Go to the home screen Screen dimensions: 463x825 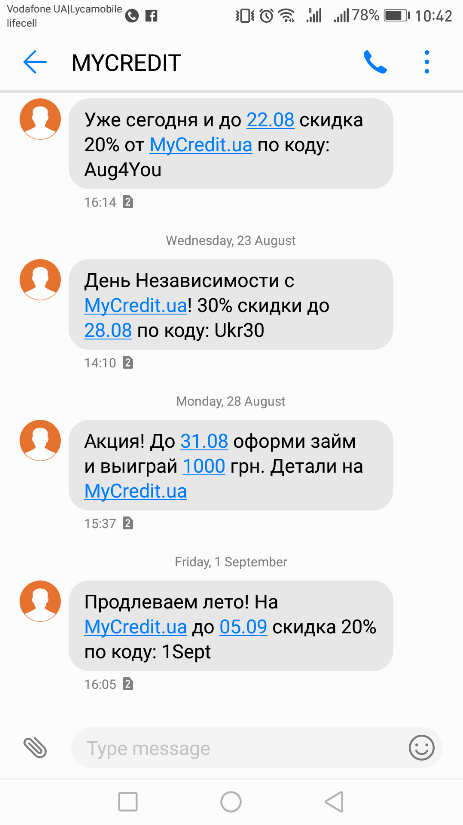(x=231, y=802)
